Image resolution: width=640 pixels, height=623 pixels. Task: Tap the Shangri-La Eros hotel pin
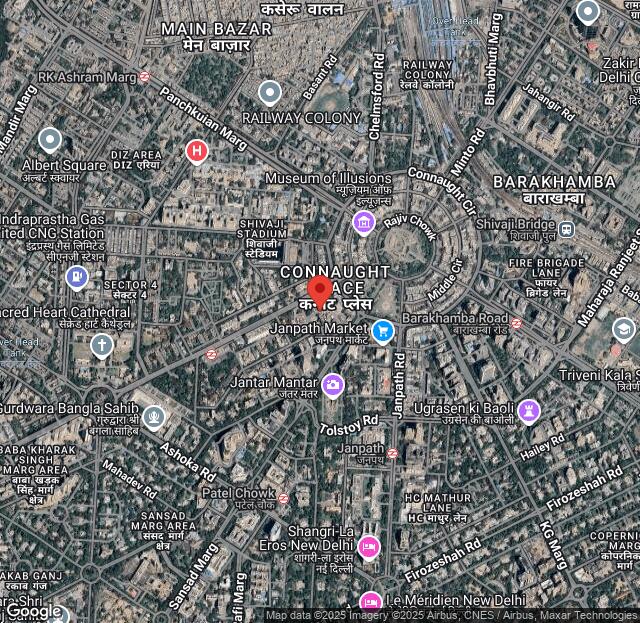(x=369, y=546)
